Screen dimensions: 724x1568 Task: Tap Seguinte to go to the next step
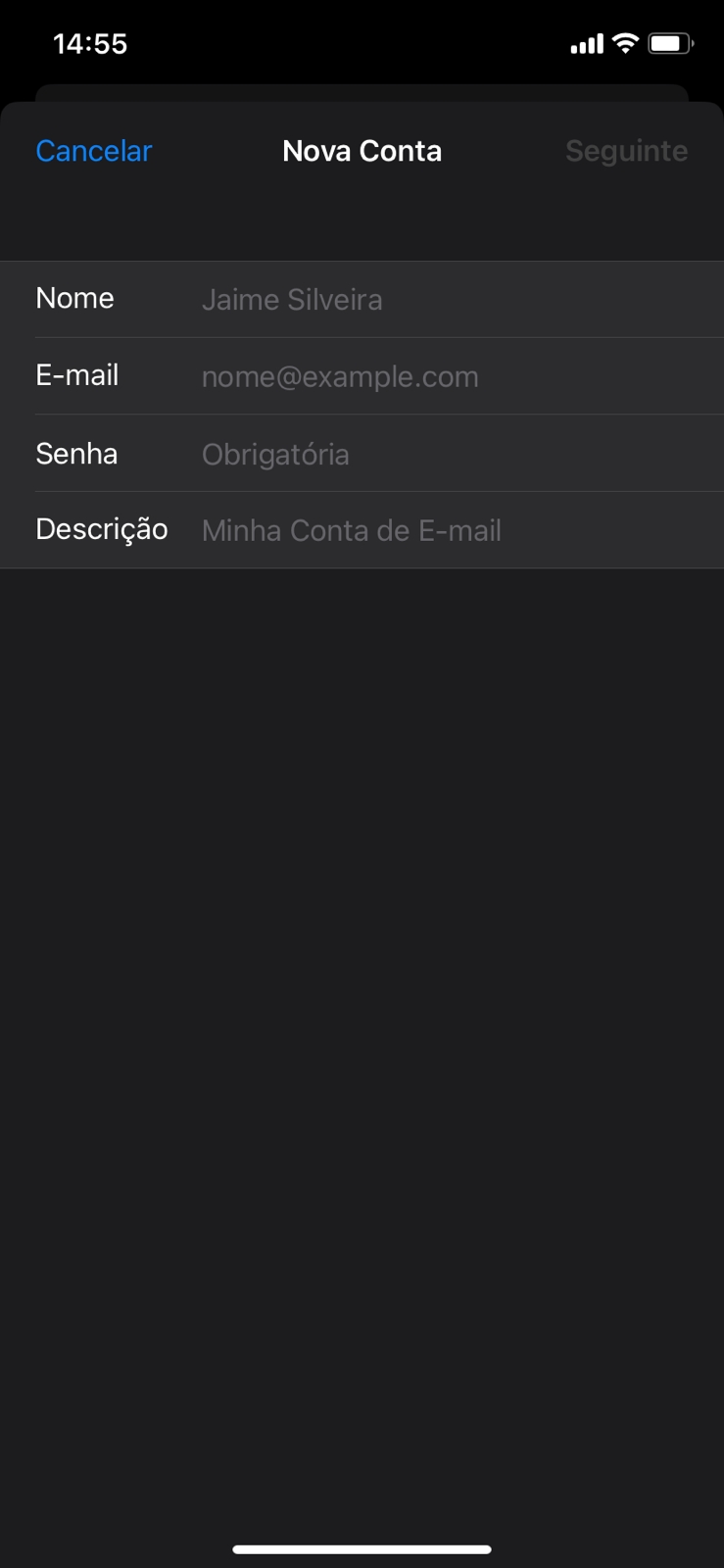coord(626,151)
